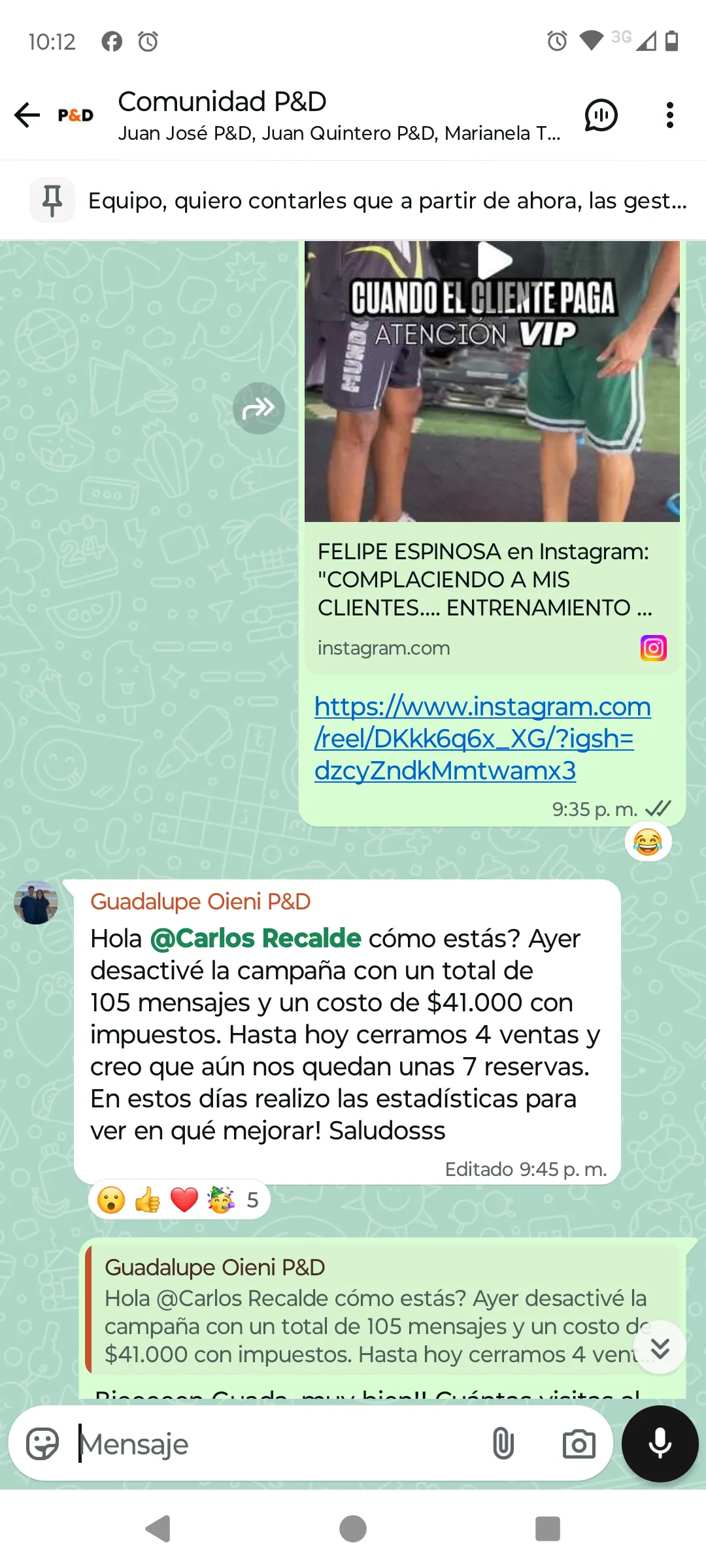
Task: Focus the Mensaje text field
Action: (275, 1443)
